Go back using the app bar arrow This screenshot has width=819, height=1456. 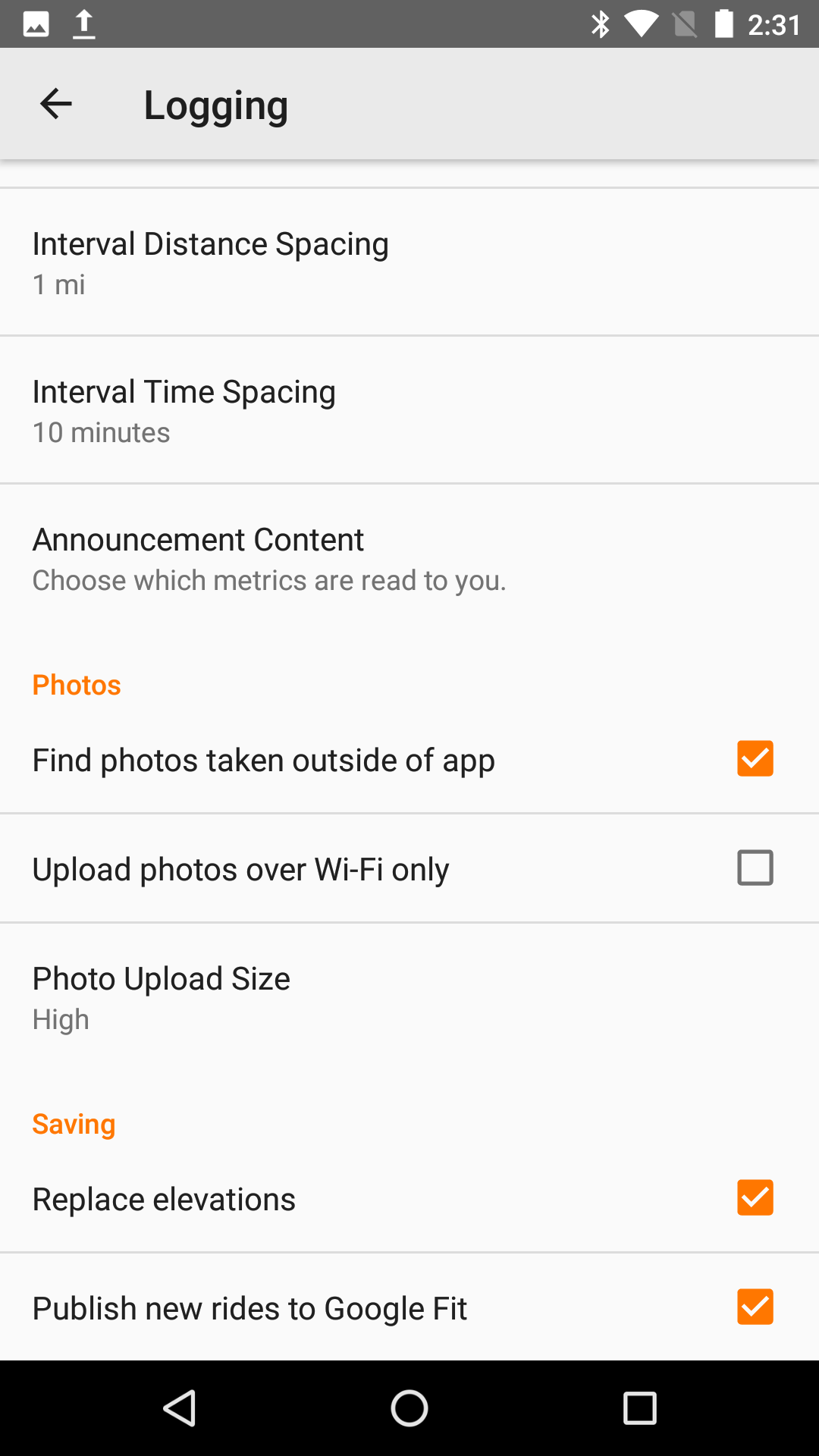pos(55,104)
